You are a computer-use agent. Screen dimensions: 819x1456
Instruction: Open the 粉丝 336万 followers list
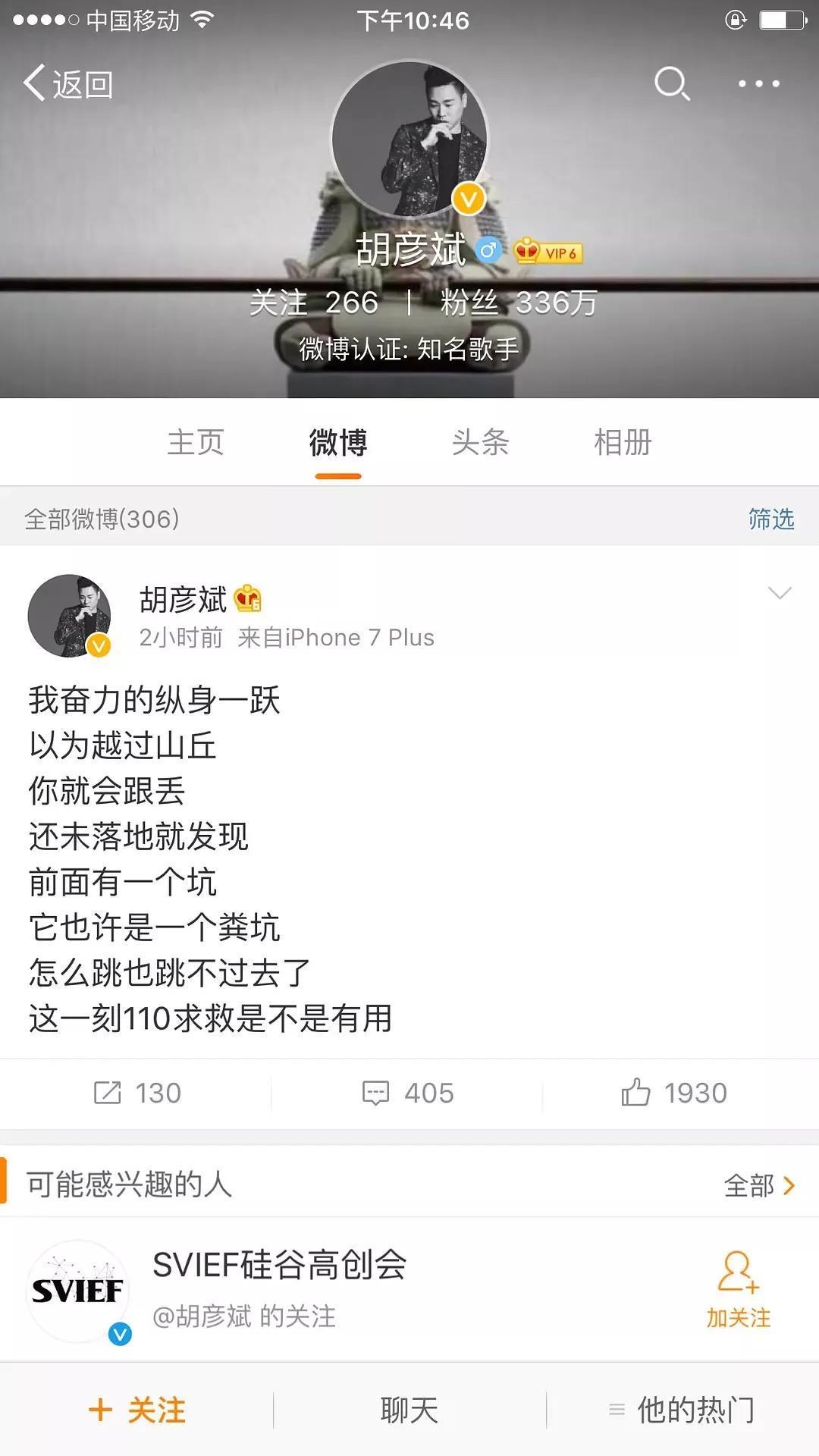519,303
